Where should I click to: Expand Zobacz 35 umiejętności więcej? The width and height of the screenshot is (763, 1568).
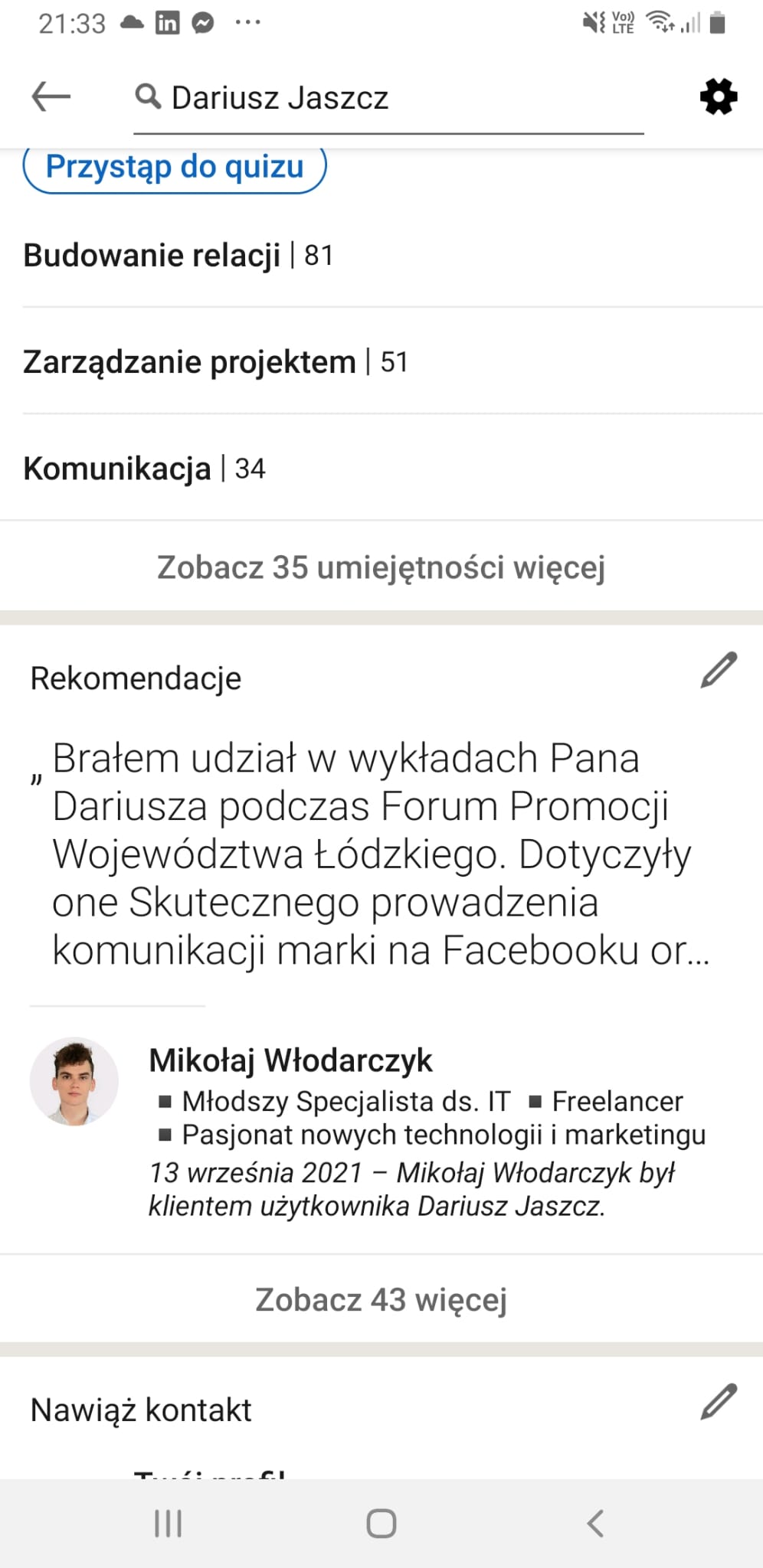381,568
